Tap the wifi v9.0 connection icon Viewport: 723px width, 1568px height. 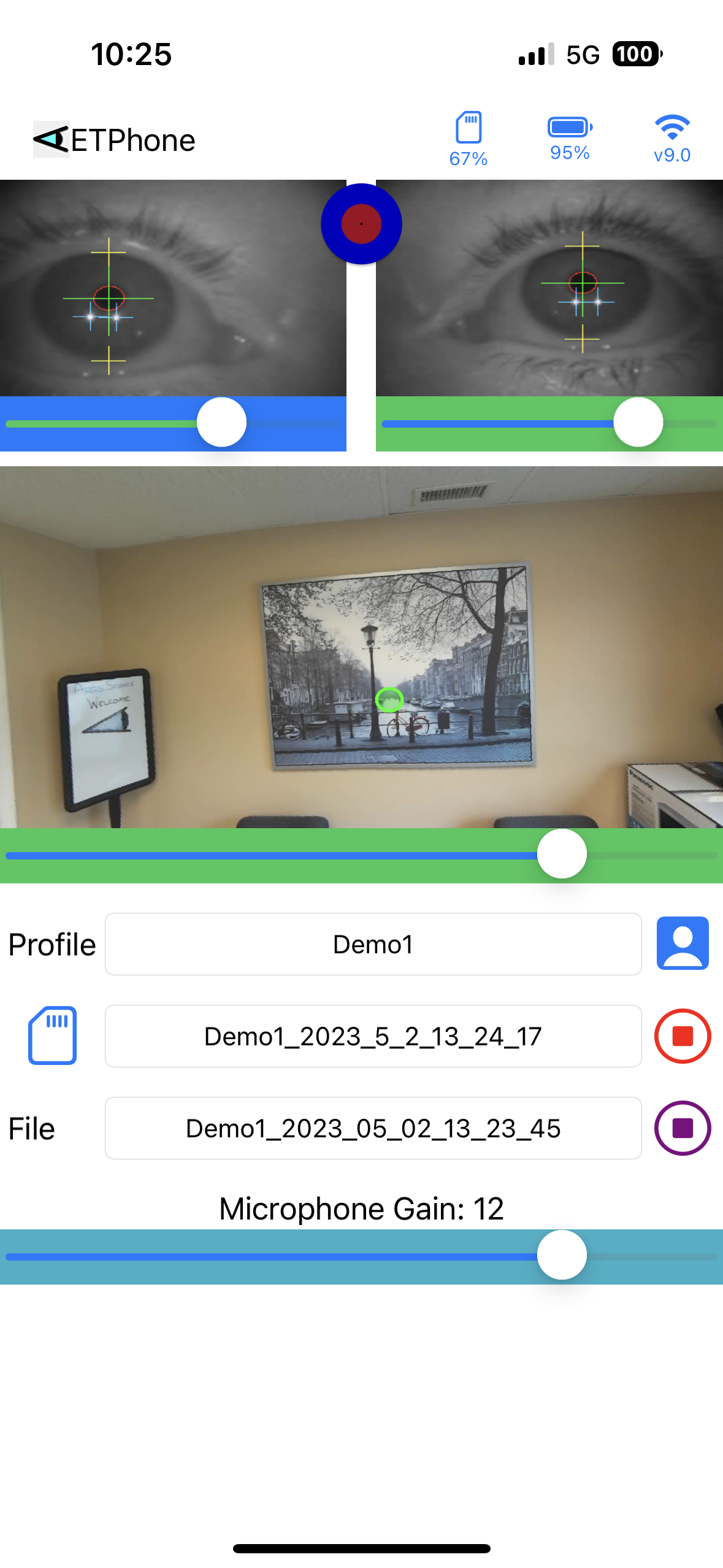(672, 139)
